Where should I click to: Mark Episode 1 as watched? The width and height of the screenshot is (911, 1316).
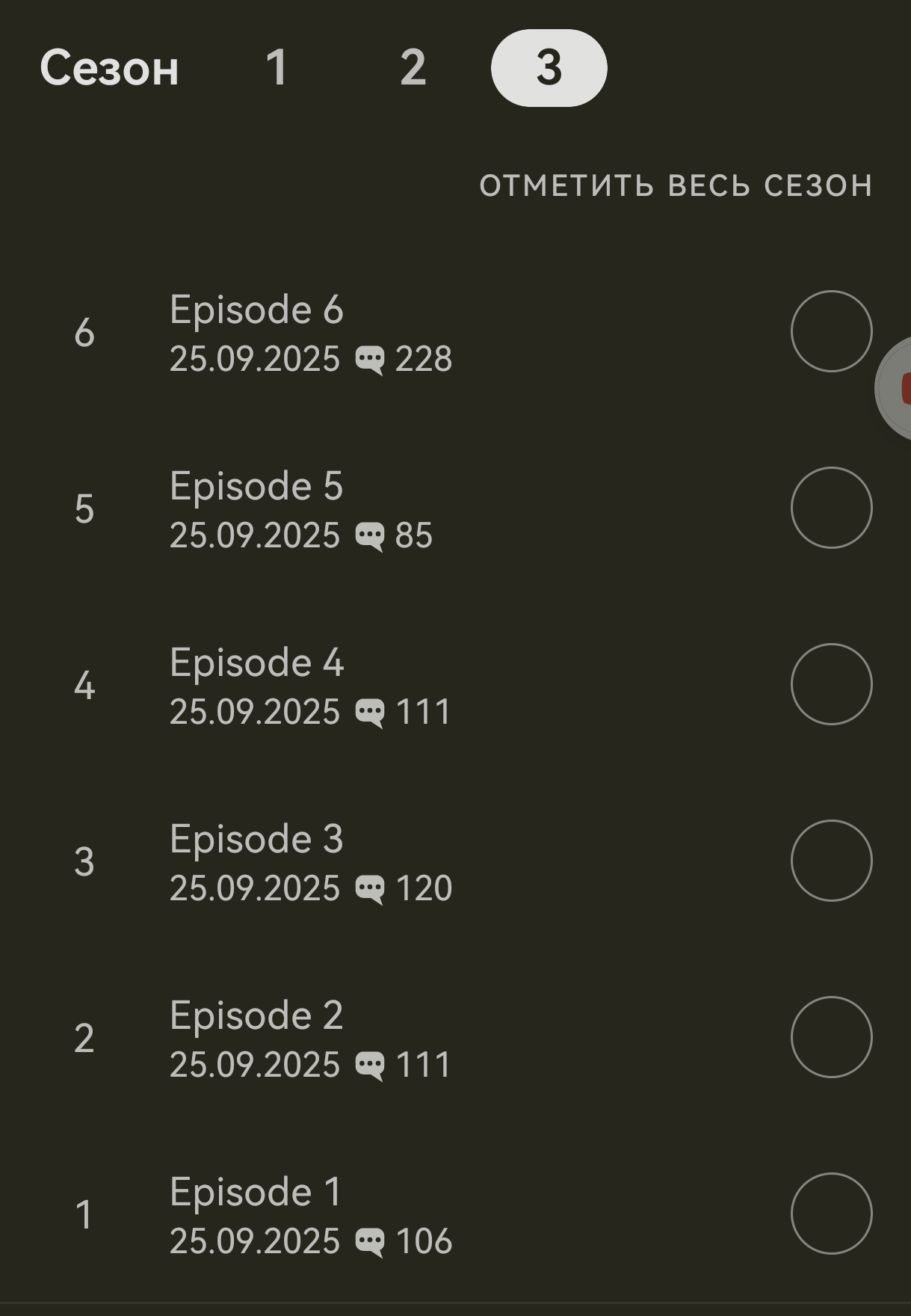(831, 1214)
